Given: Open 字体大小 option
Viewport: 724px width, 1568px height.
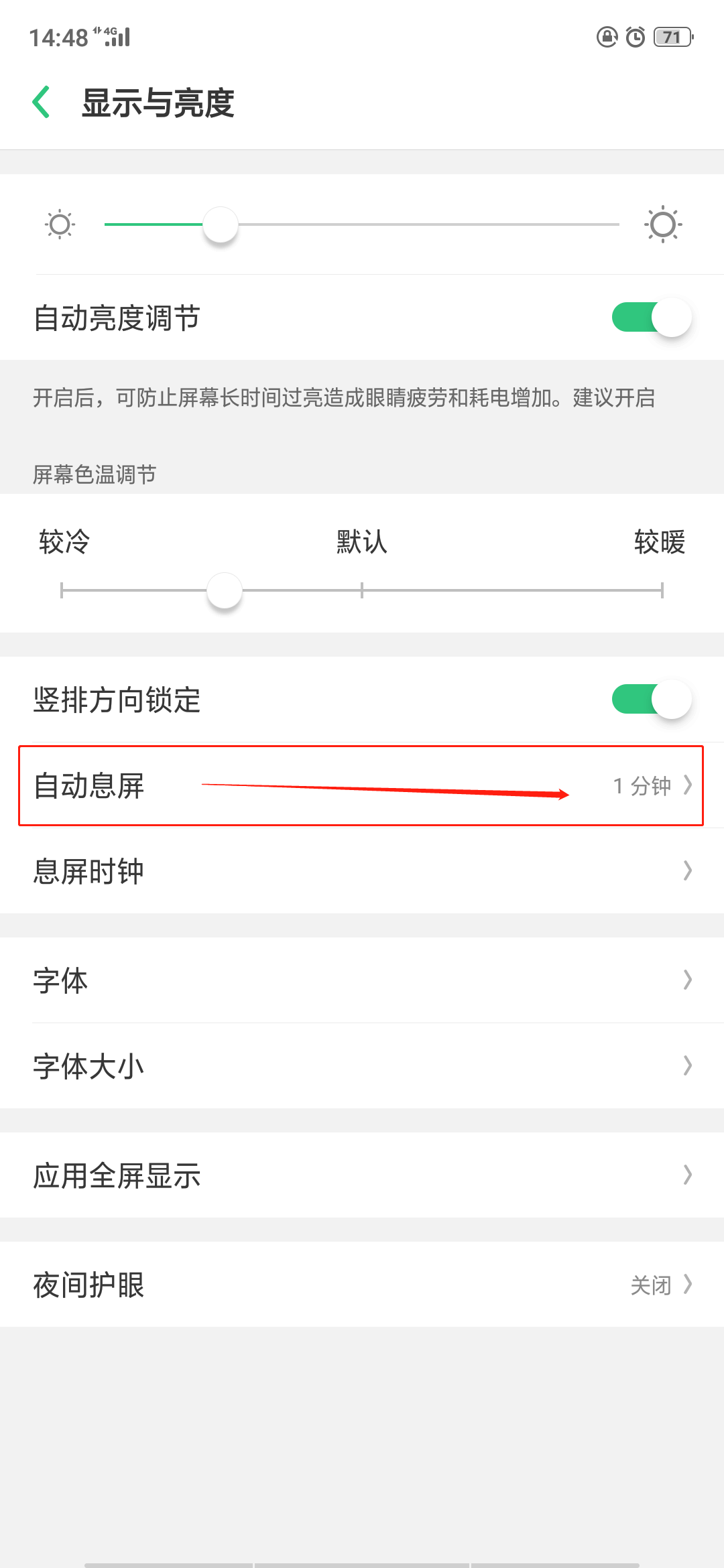Looking at the screenshot, I should coord(362,1065).
